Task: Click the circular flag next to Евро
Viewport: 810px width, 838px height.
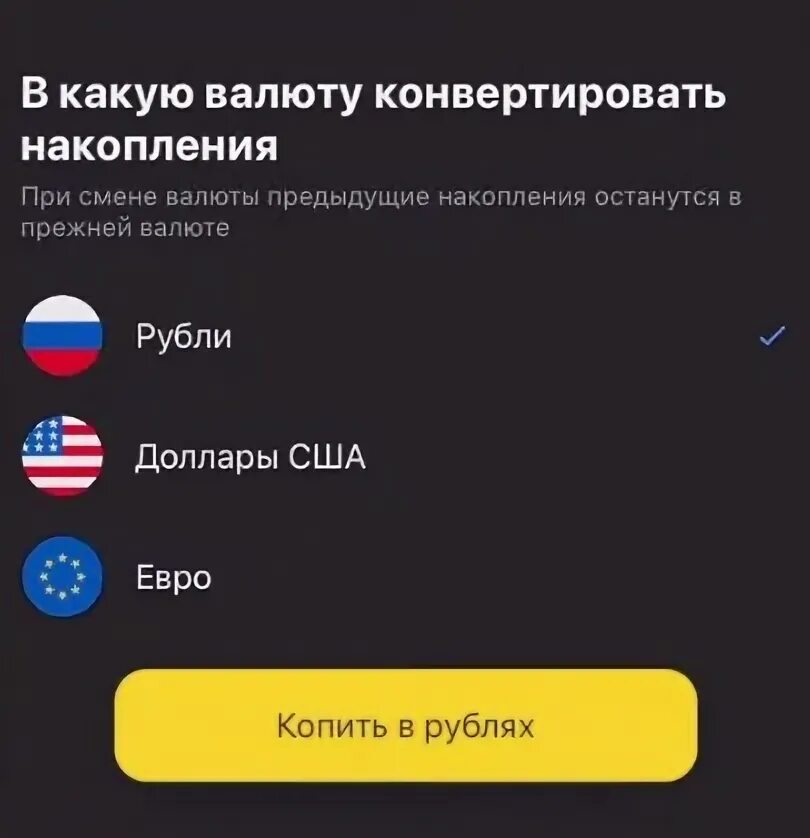Action: [x=62, y=575]
